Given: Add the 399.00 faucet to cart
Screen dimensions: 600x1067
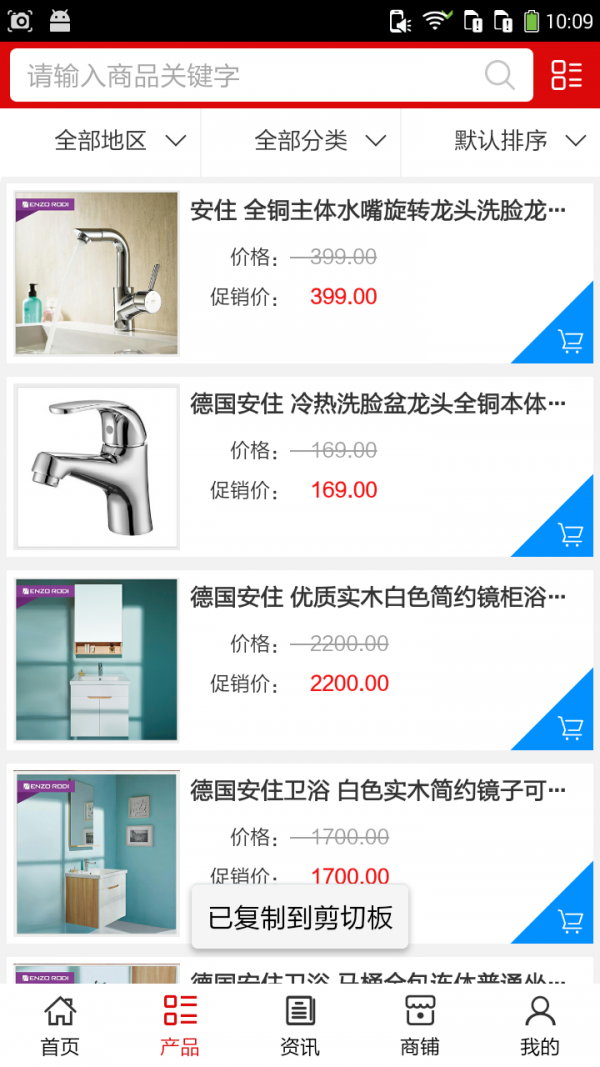Looking at the screenshot, I should tap(570, 342).
